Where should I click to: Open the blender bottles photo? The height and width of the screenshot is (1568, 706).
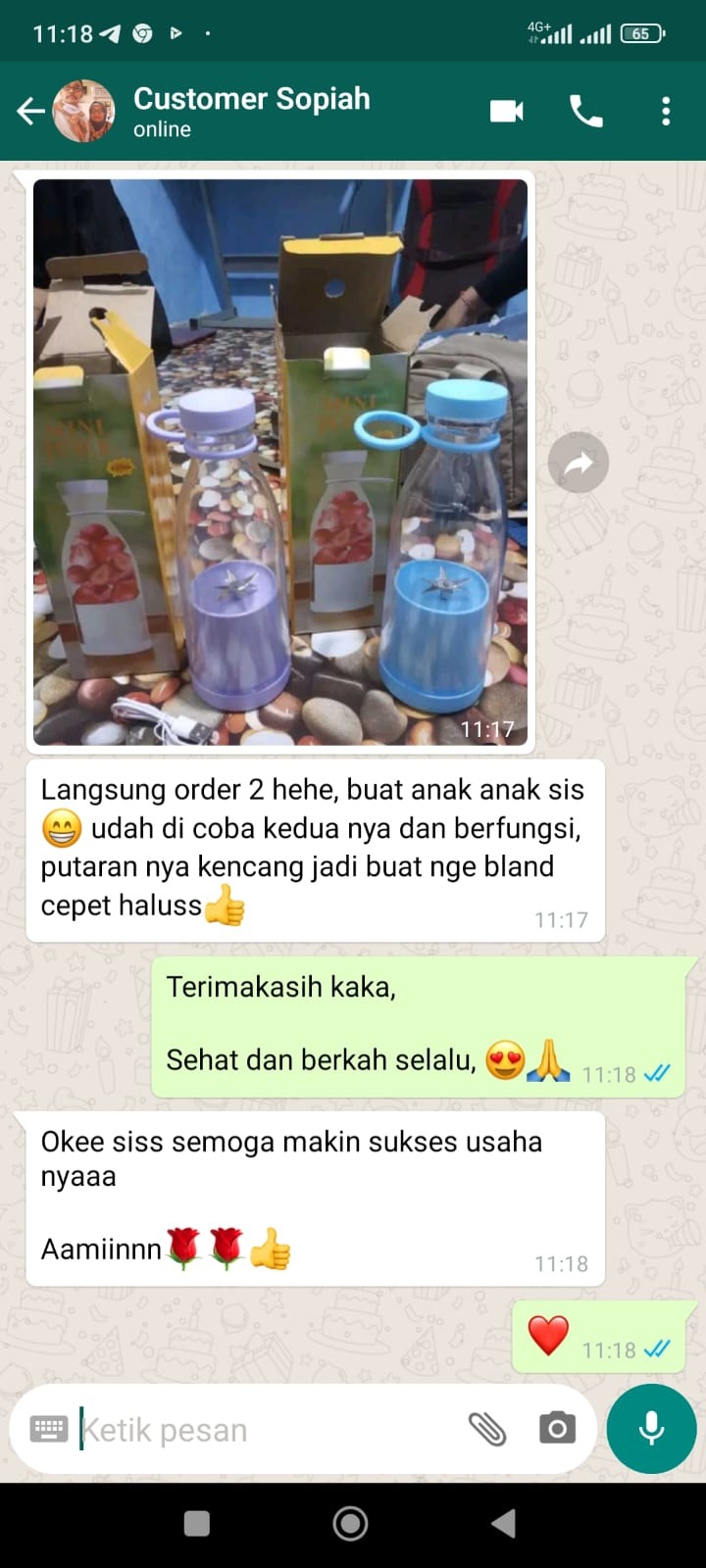[x=280, y=462]
